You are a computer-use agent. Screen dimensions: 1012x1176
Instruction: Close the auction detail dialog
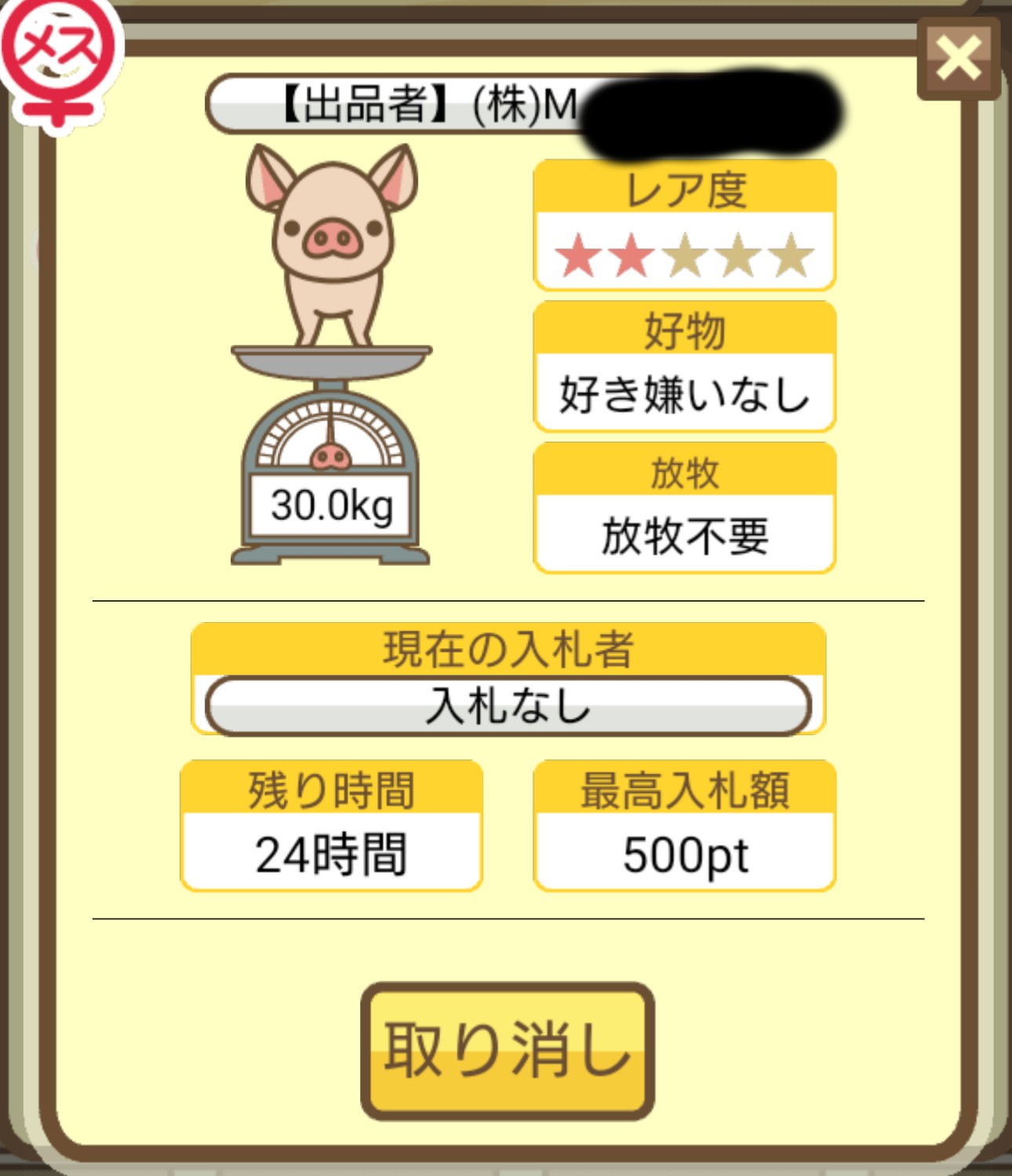tap(958, 60)
